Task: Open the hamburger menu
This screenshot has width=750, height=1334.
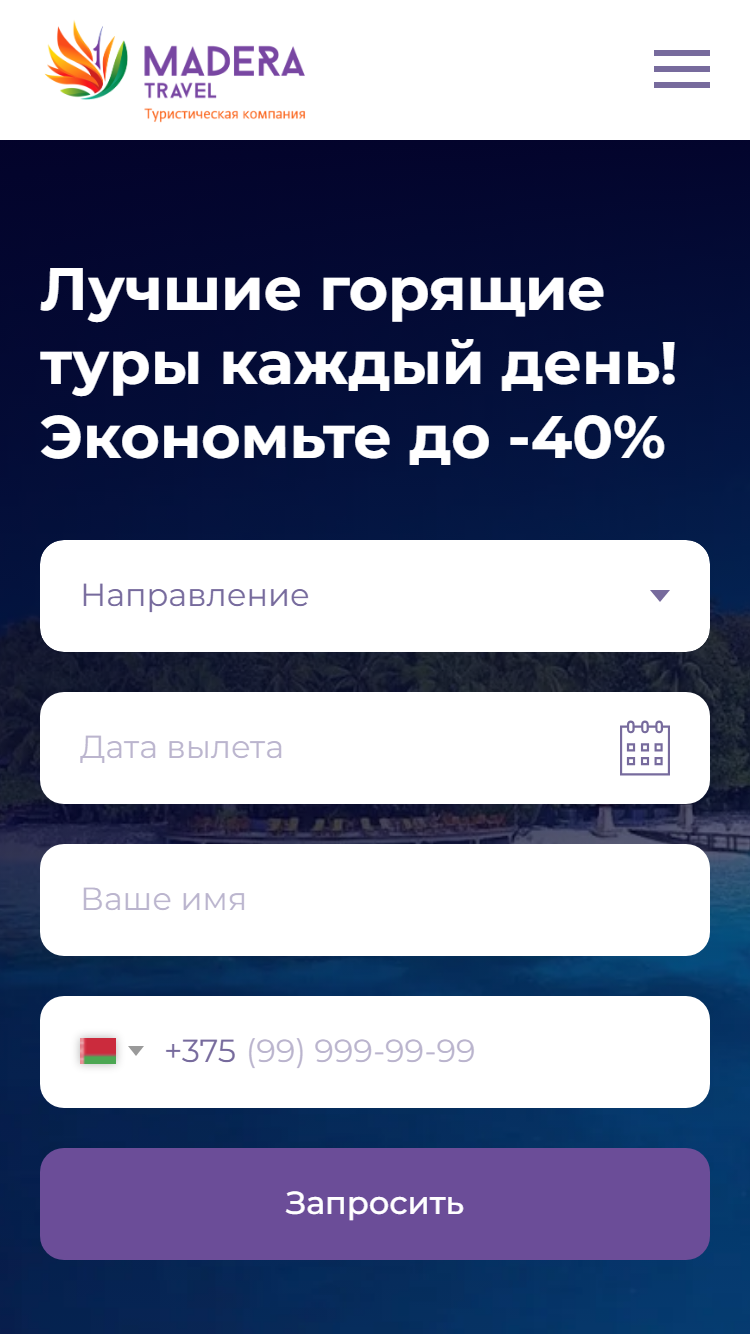Action: [x=682, y=69]
